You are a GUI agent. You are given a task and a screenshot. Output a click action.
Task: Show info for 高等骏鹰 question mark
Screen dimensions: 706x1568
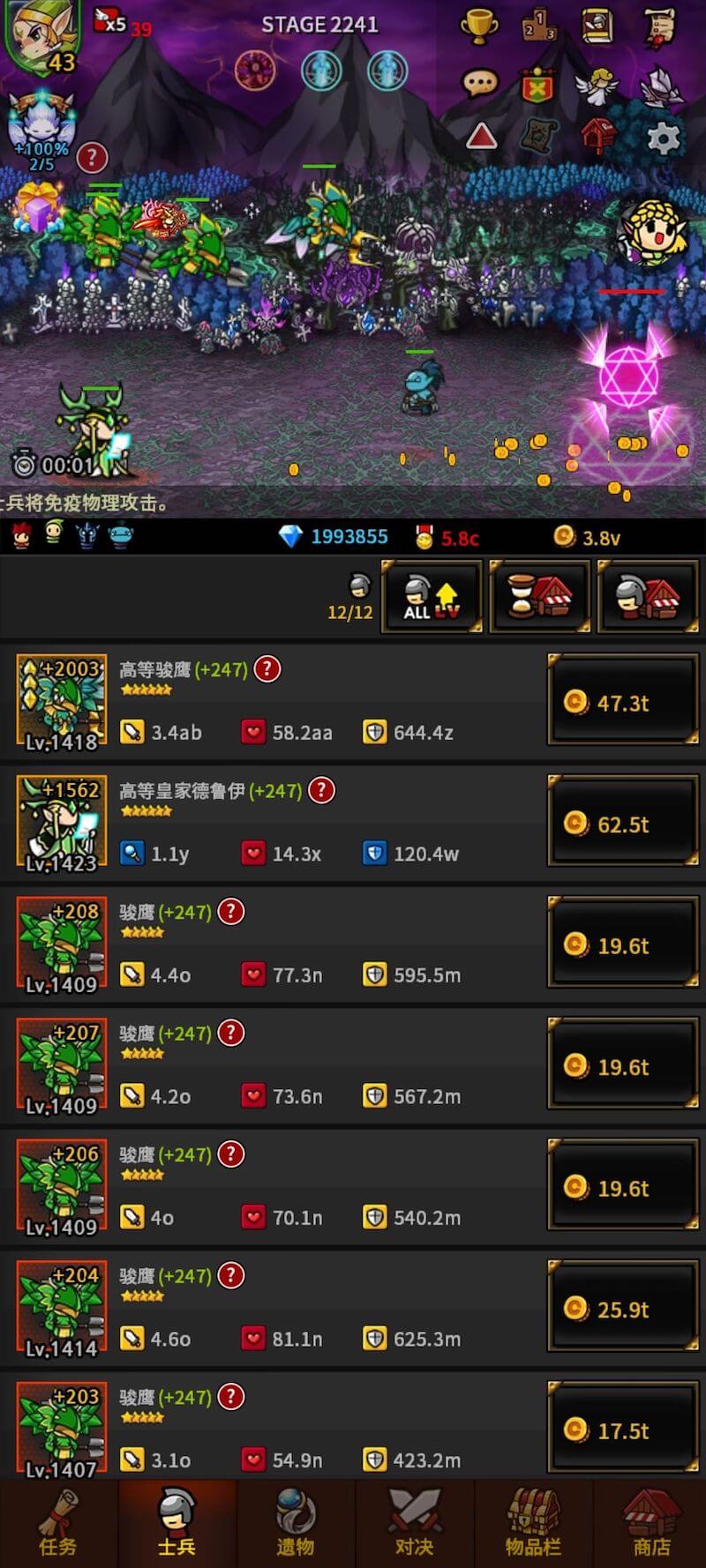[267, 669]
